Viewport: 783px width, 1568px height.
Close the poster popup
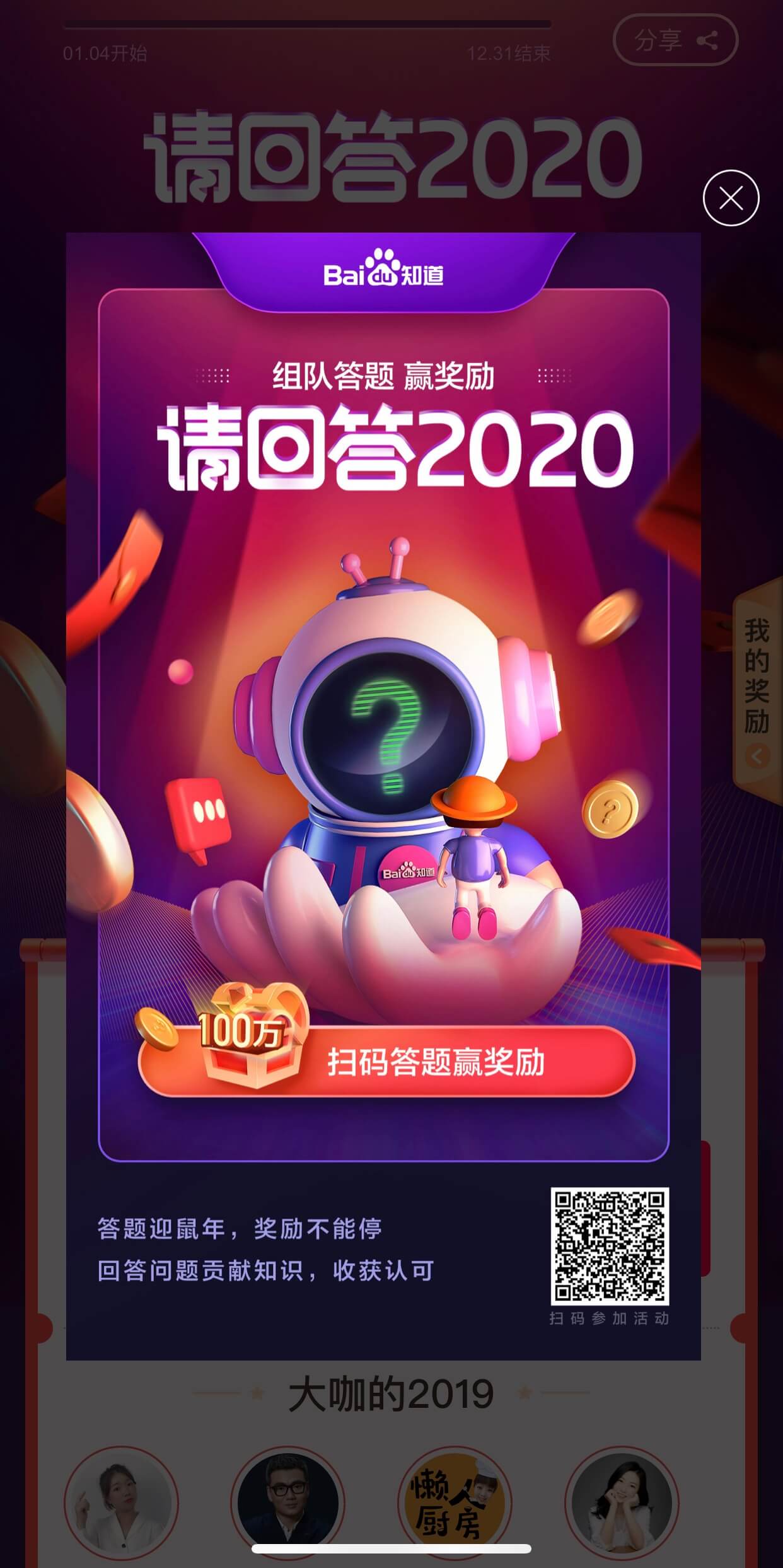[731, 198]
